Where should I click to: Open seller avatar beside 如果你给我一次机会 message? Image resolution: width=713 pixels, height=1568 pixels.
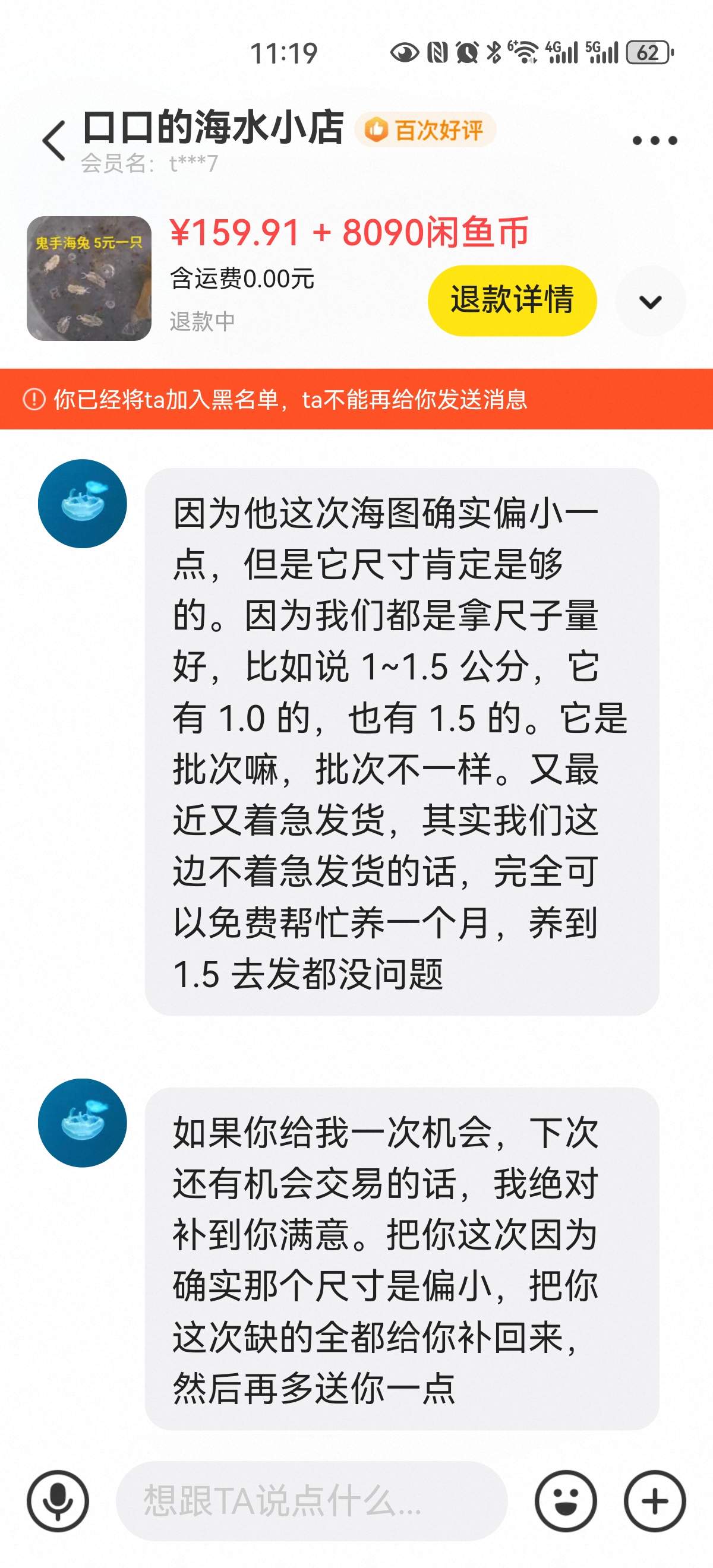coord(82,1123)
